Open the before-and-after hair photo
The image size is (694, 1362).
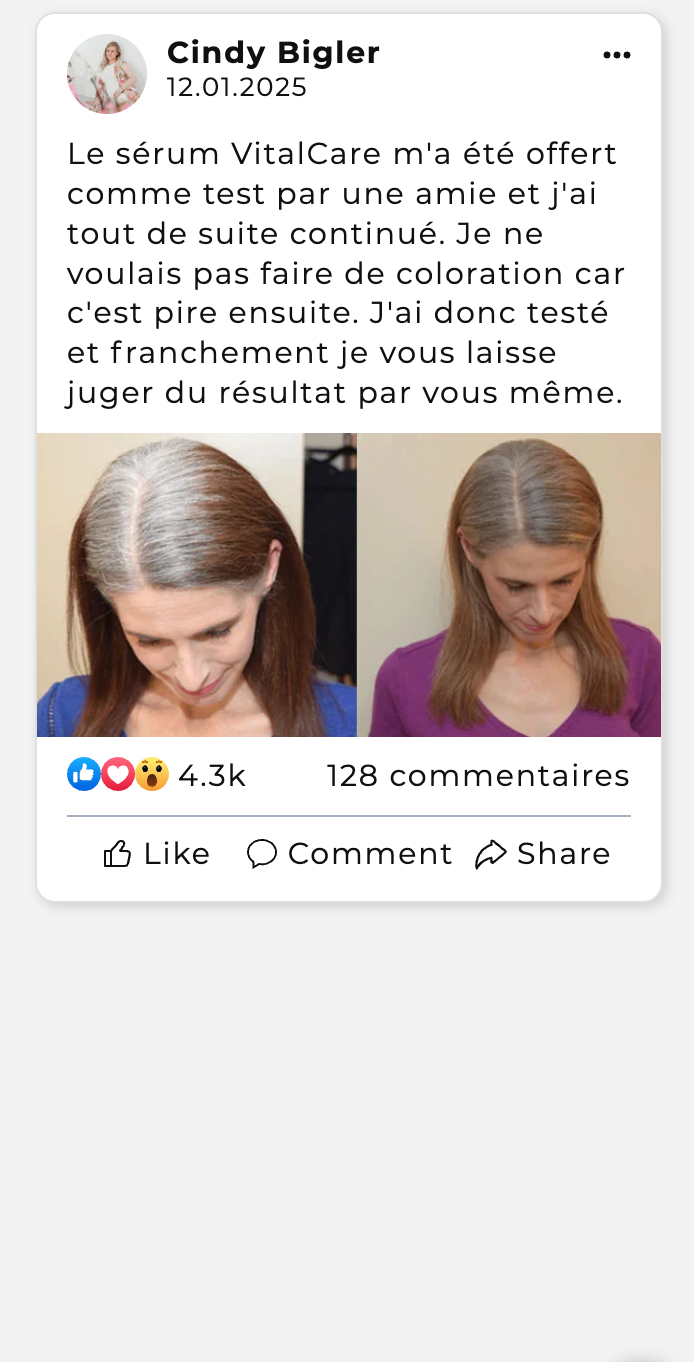pyautogui.click(x=349, y=585)
